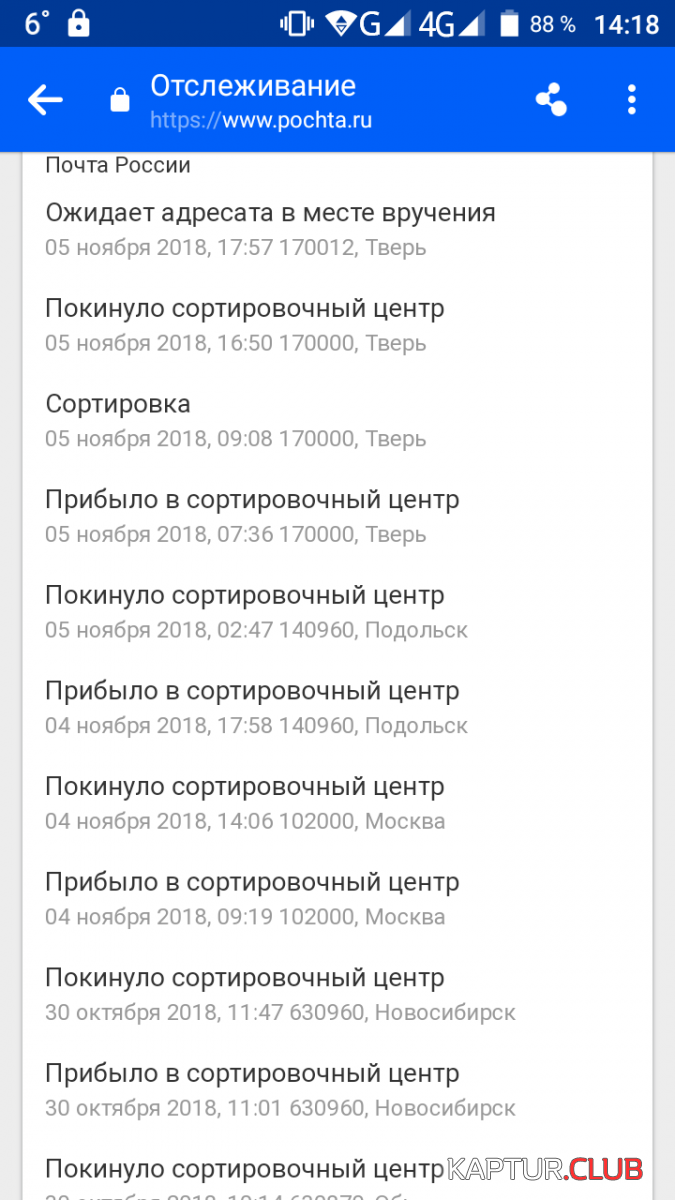
Task: Go back using the arrow icon
Action: pyautogui.click(x=45, y=100)
